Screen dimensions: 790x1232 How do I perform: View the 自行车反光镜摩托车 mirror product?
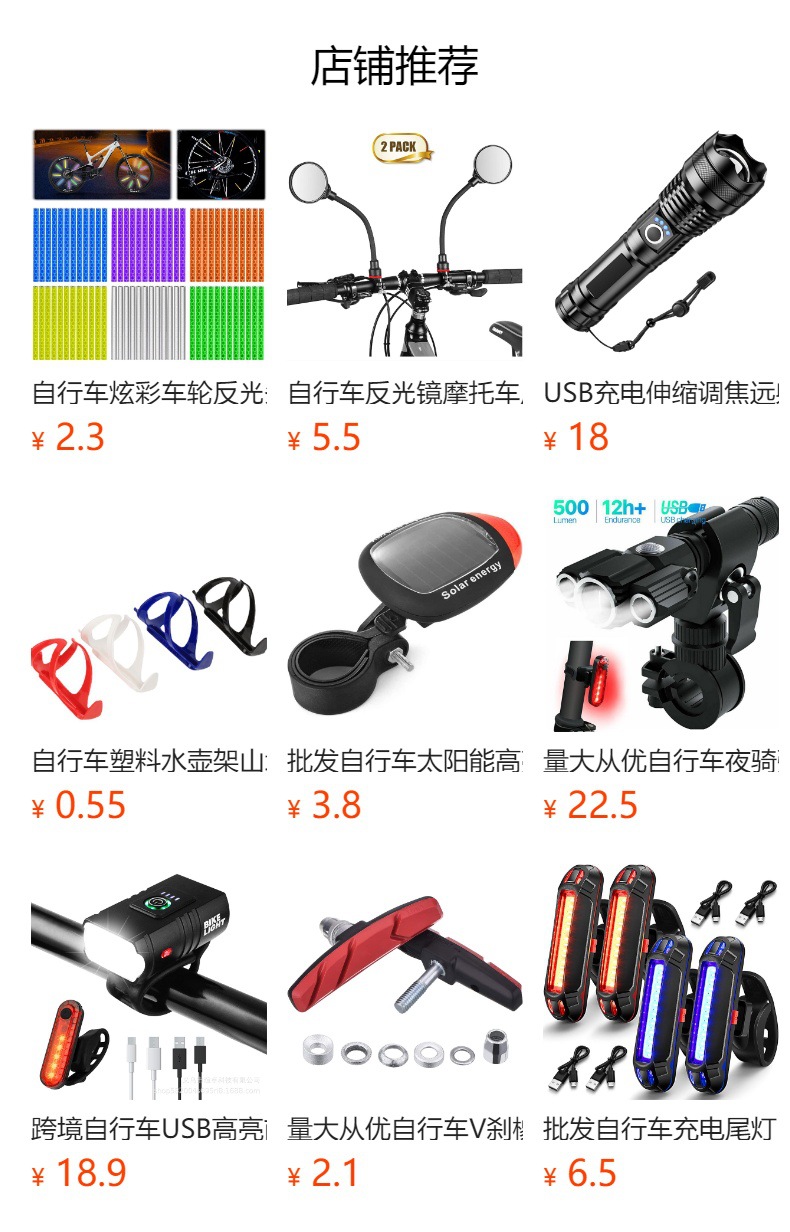[x=405, y=291]
